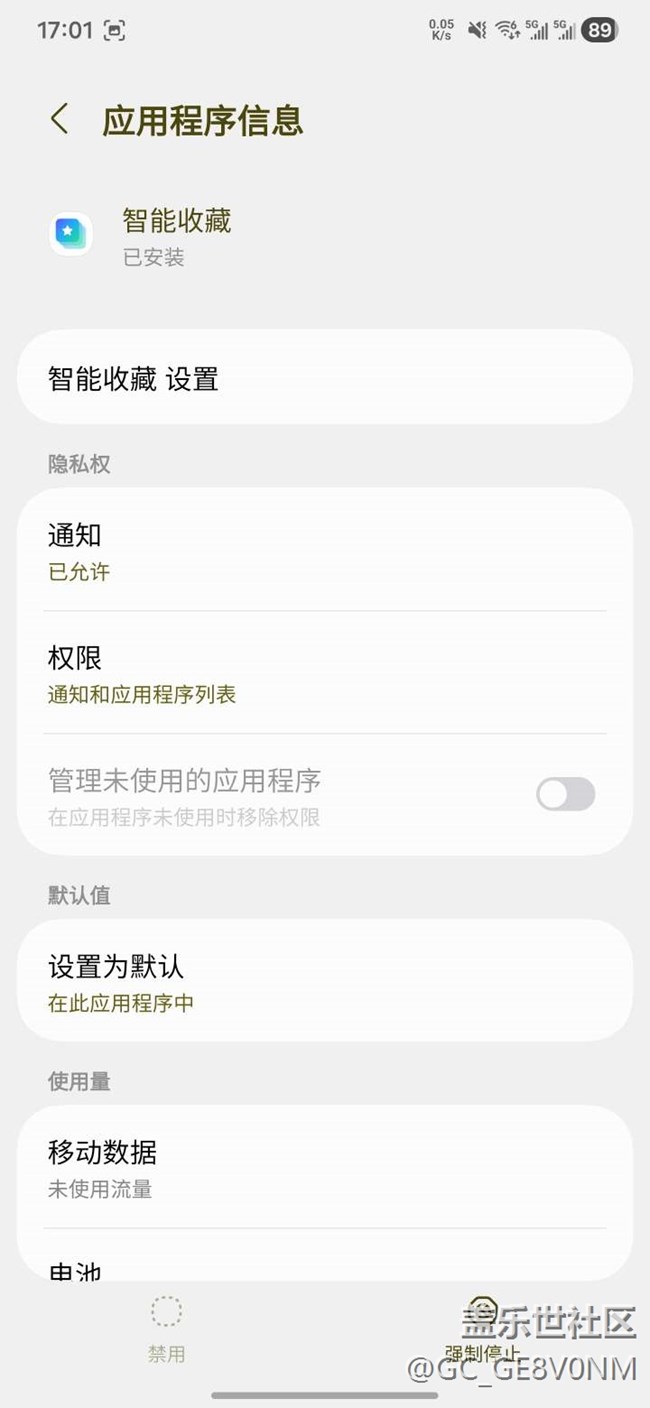Open the 权限 permissions row
Image resolution: width=650 pixels, height=1408 pixels.
[324, 673]
